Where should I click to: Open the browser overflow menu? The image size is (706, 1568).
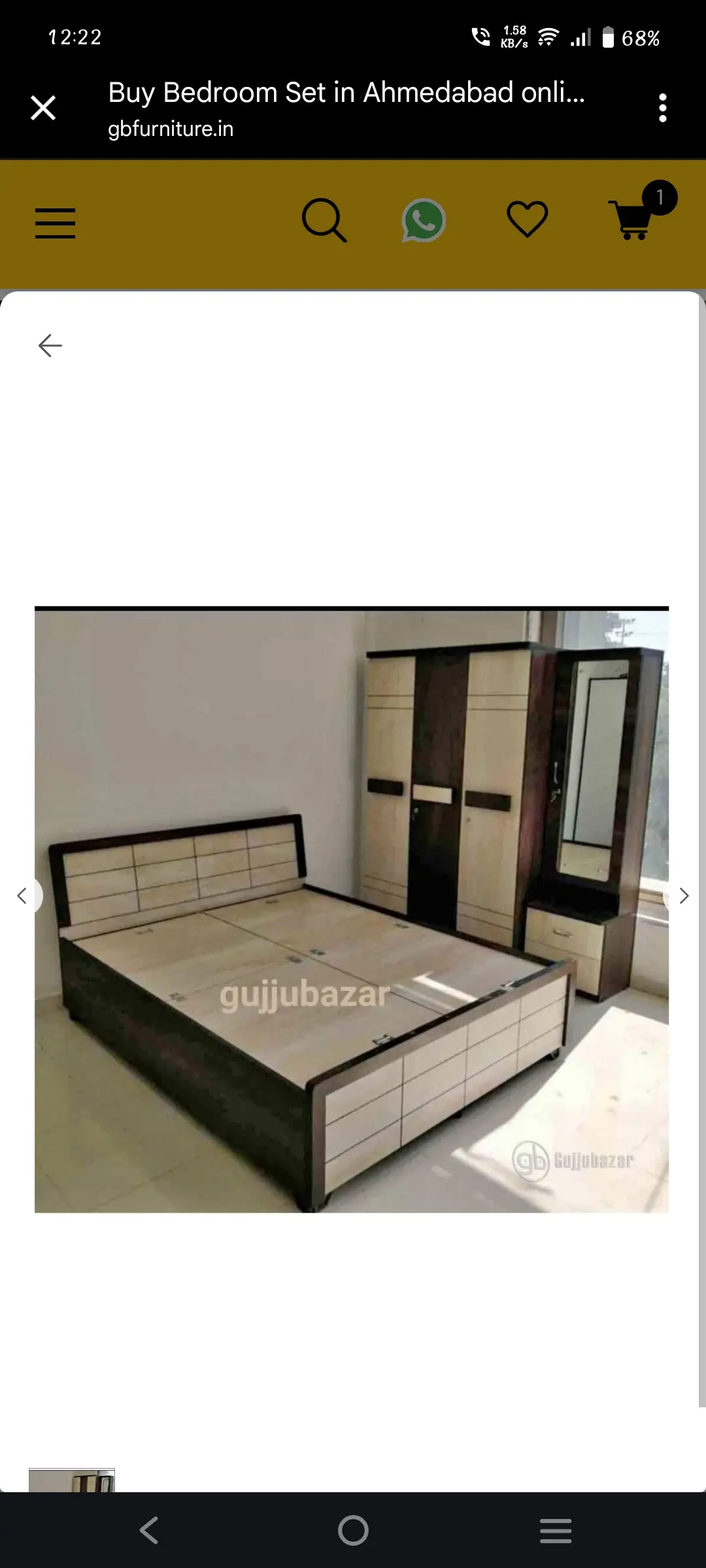pyautogui.click(x=662, y=108)
